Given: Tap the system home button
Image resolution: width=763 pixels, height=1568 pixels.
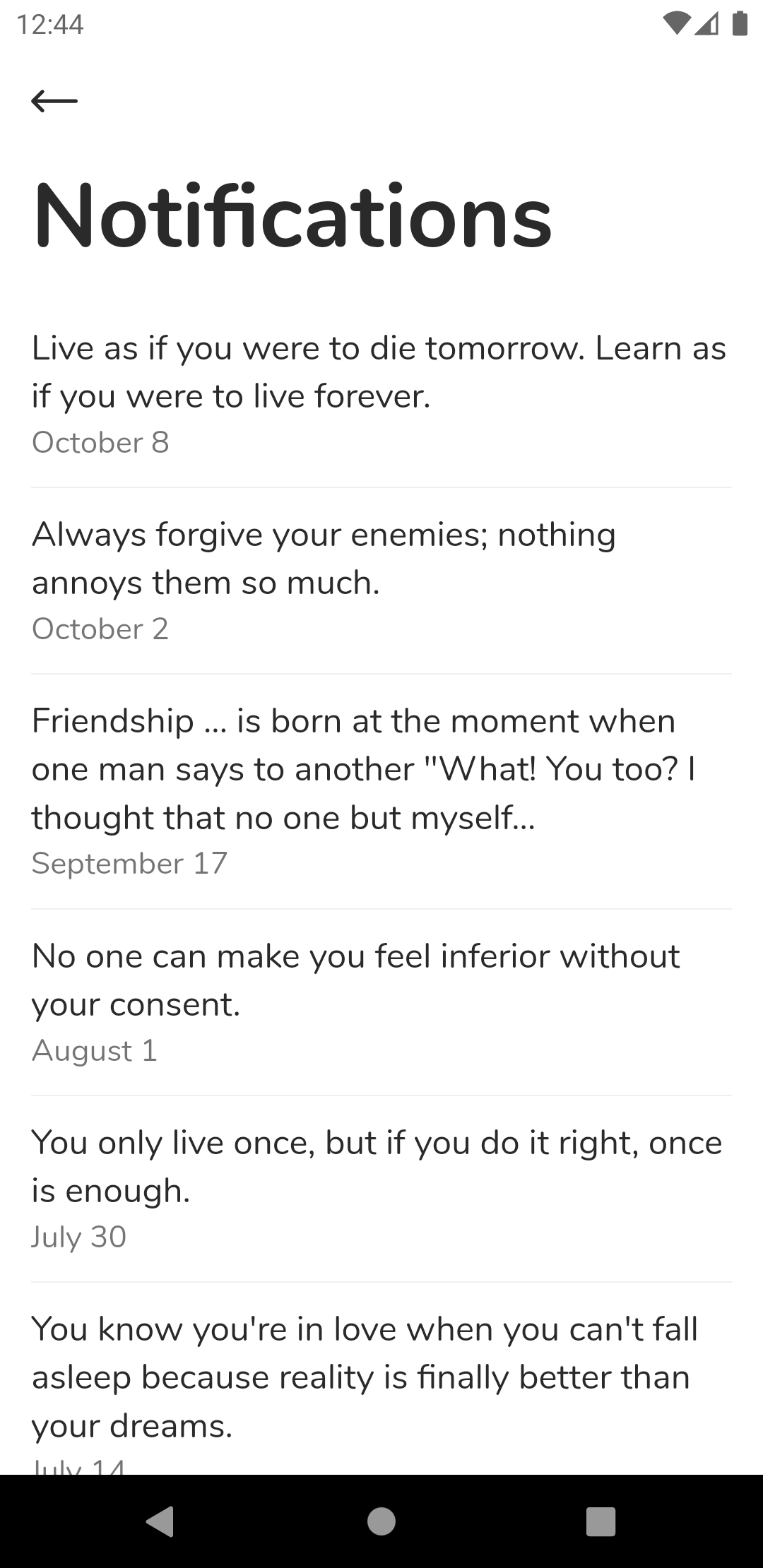Looking at the screenshot, I should (381, 1521).
